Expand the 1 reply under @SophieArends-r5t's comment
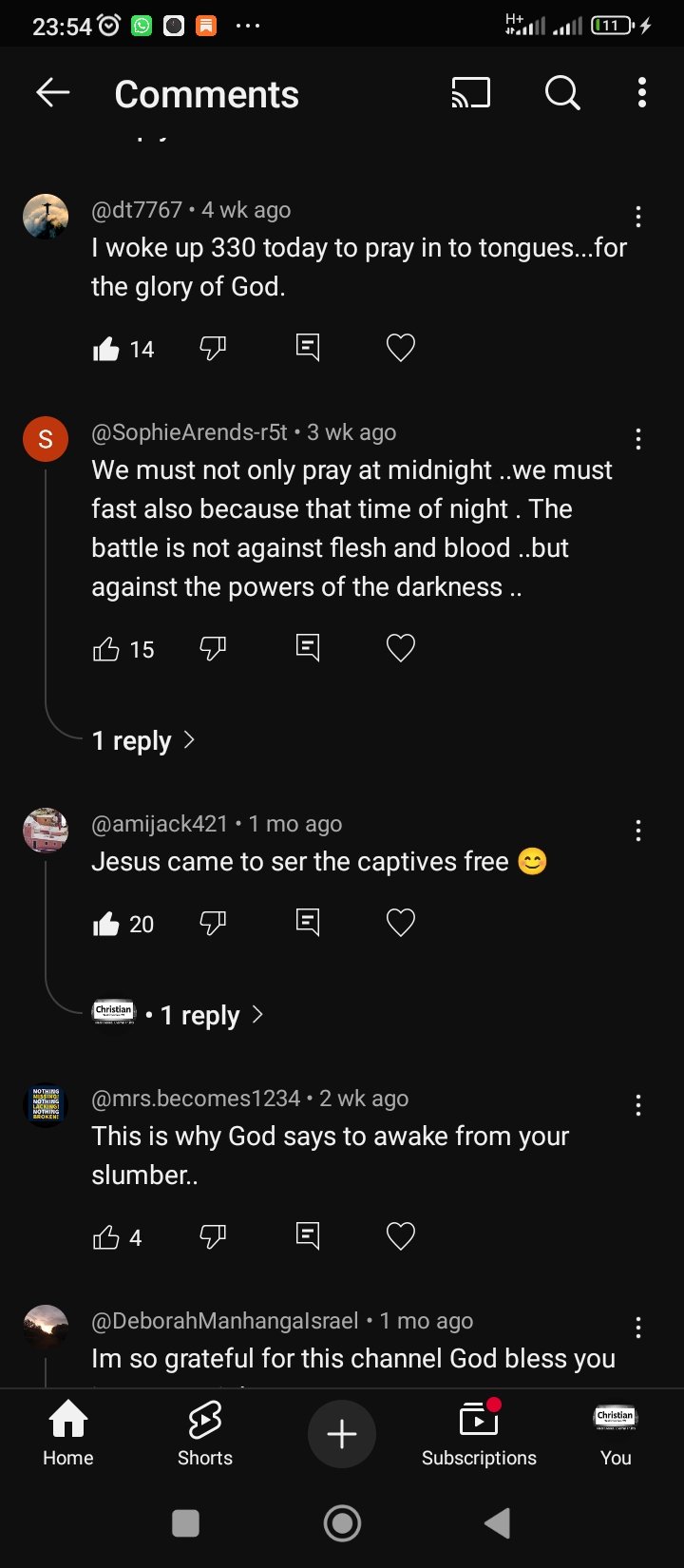The image size is (684, 1568). click(x=142, y=740)
